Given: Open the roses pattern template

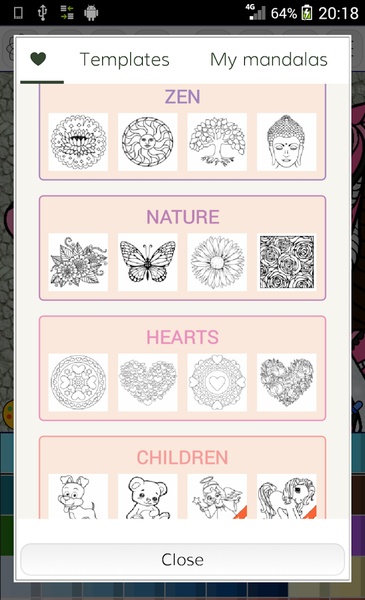Looking at the screenshot, I should [x=287, y=262].
